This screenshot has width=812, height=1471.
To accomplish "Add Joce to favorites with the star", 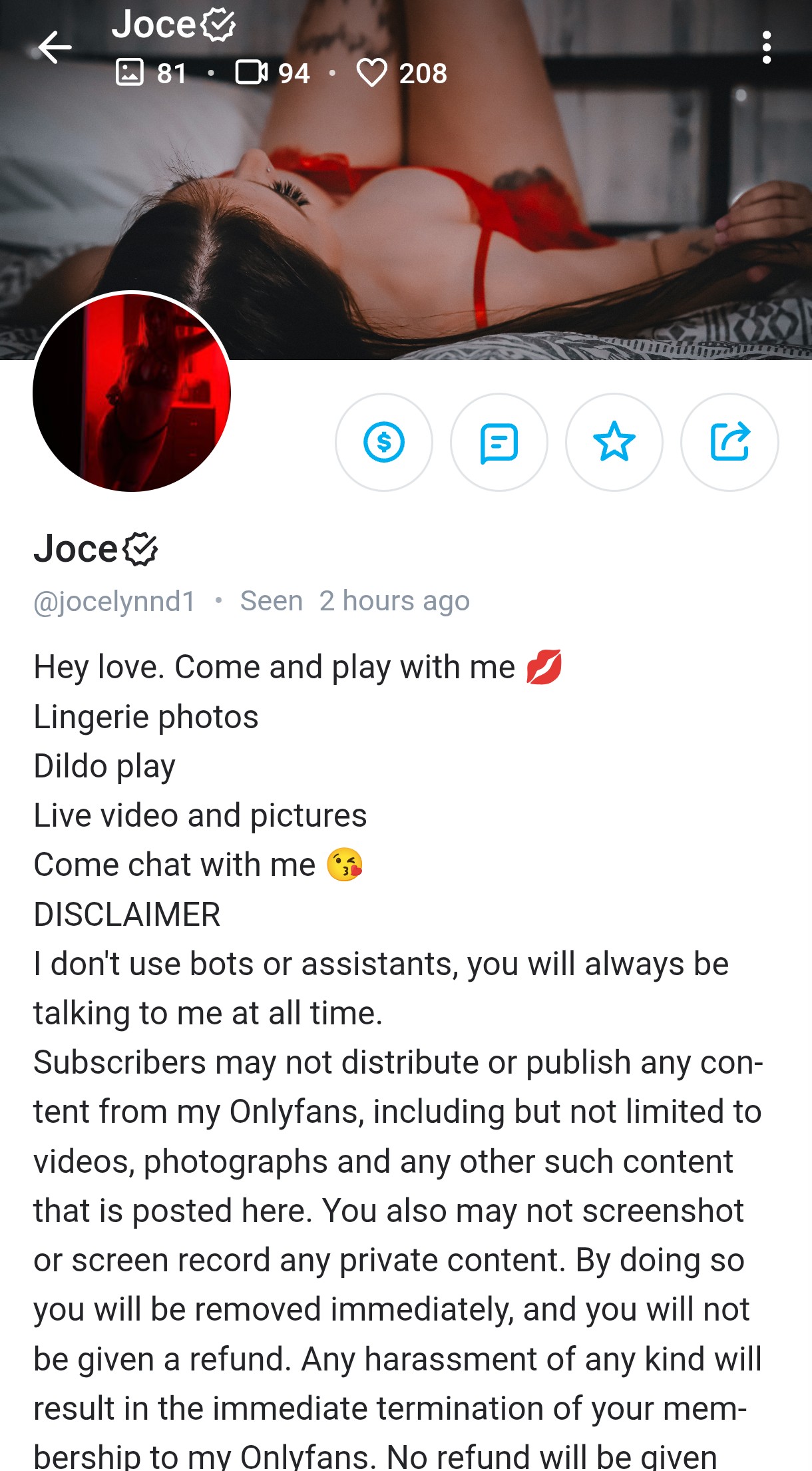I will pos(614,442).
